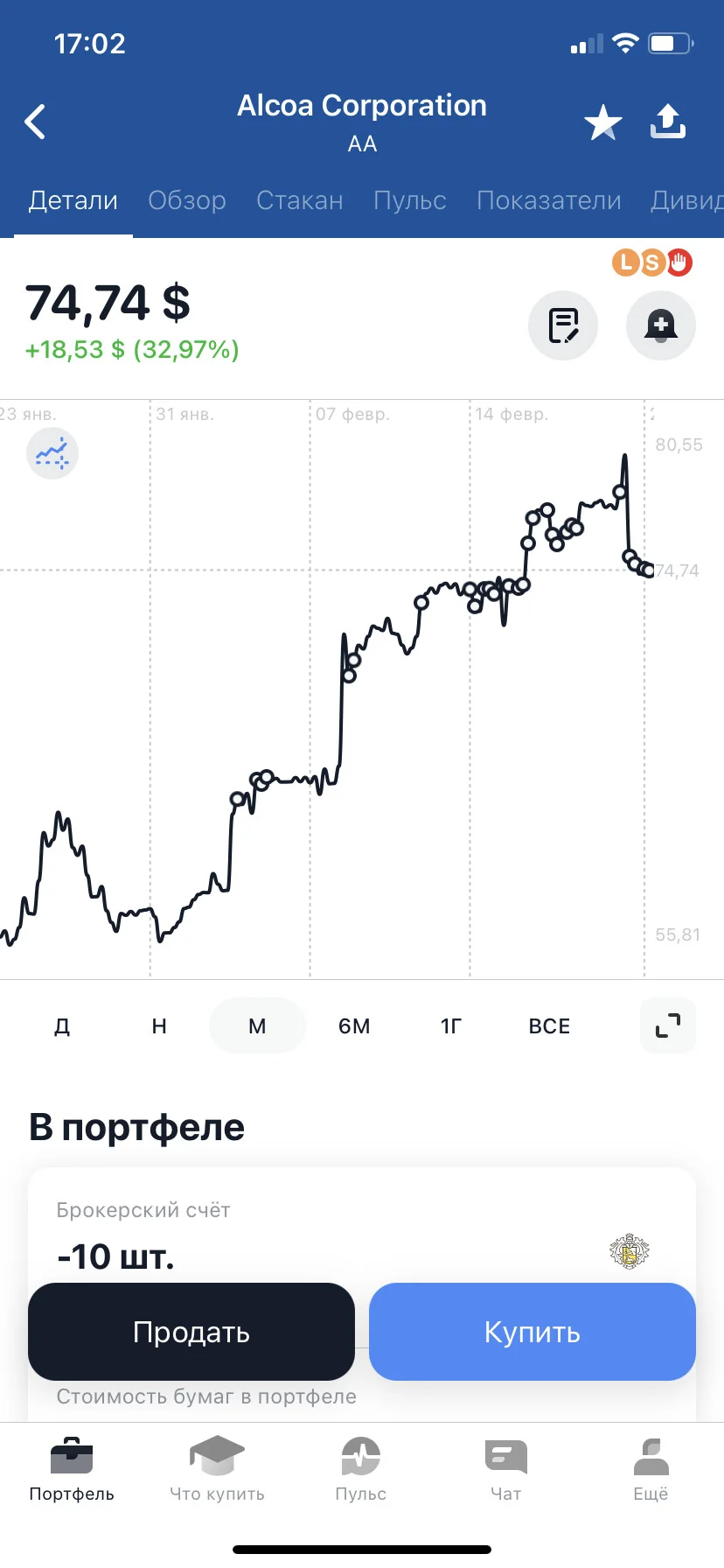Show the ВСЕ full history period
724x1568 pixels.
coord(549,1025)
